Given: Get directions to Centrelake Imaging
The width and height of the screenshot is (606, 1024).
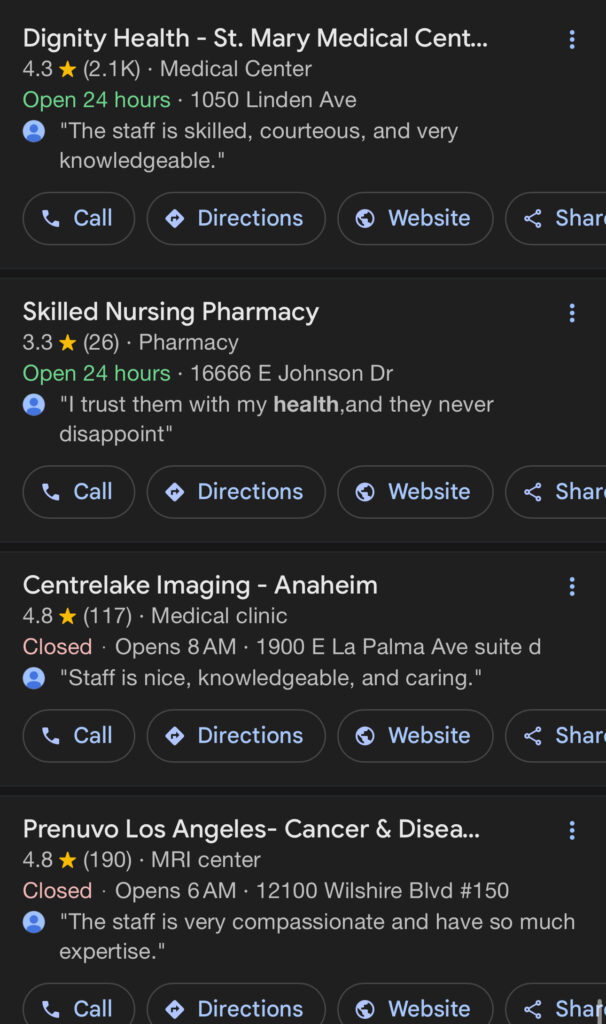Looking at the screenshot, I should [236, 736].
